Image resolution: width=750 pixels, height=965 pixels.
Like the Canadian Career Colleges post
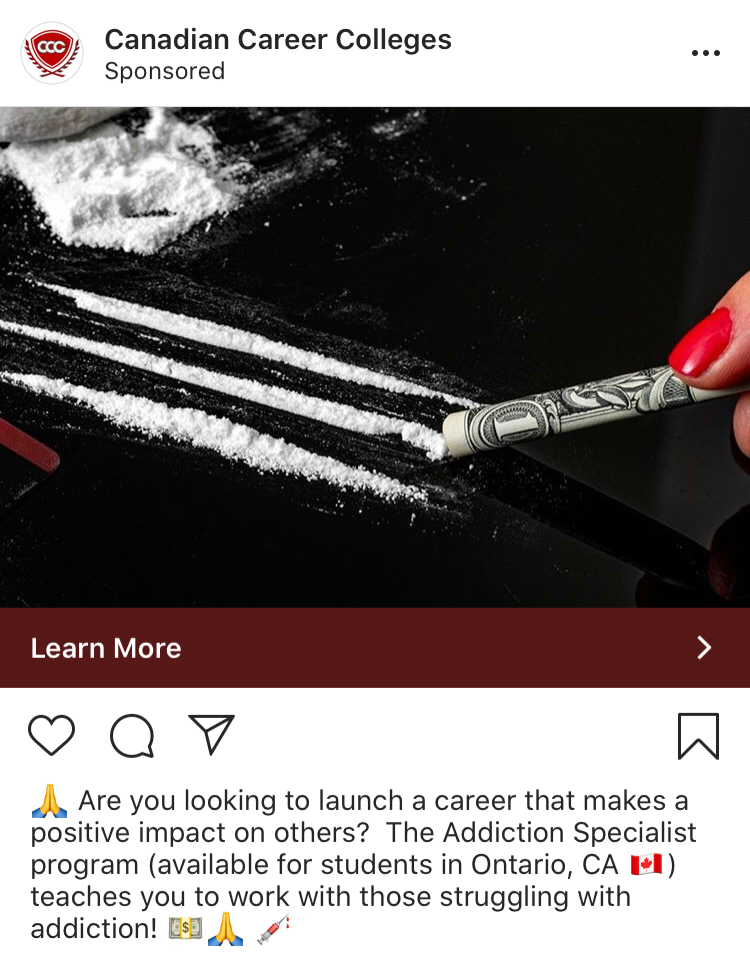point(52,736)
